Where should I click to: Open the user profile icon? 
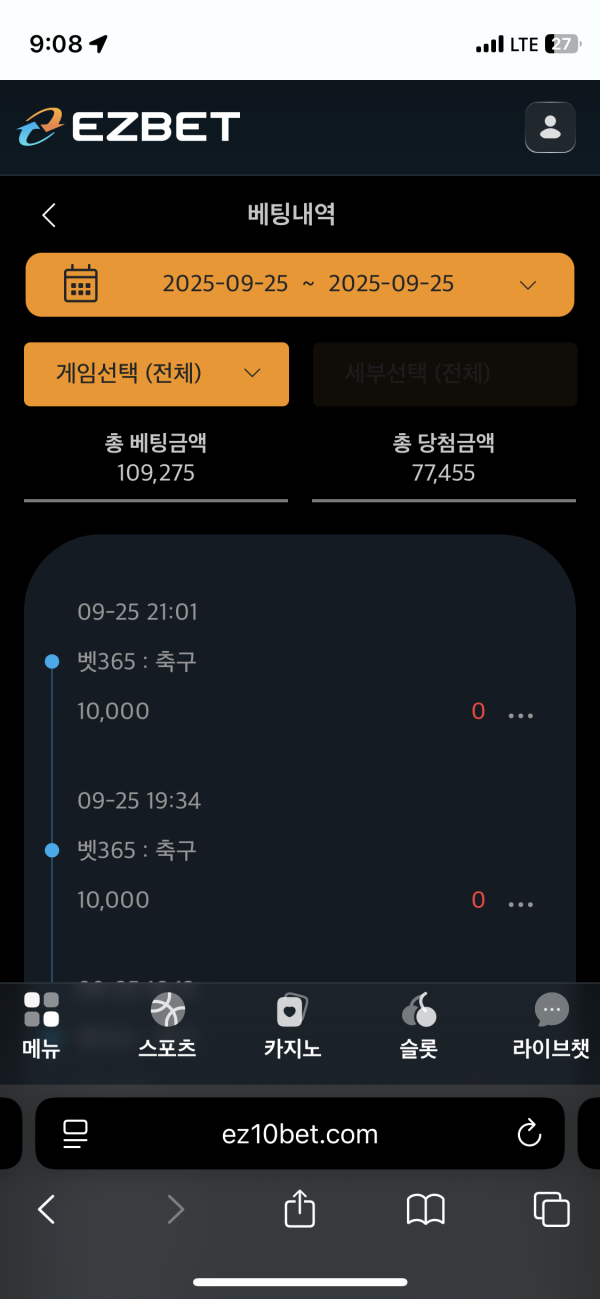click(550, 127)
